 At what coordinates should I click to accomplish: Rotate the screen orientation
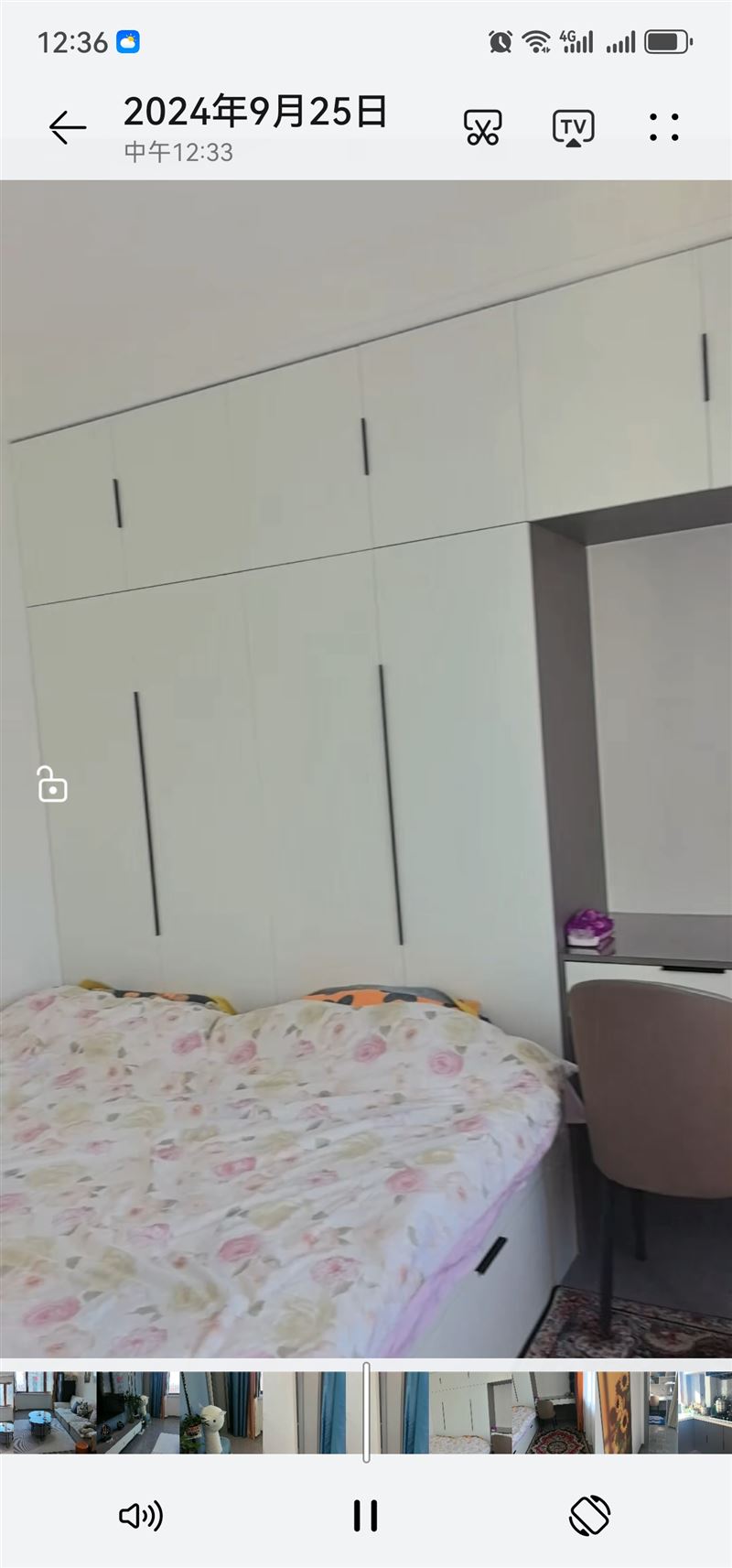tap(589, 1516)
